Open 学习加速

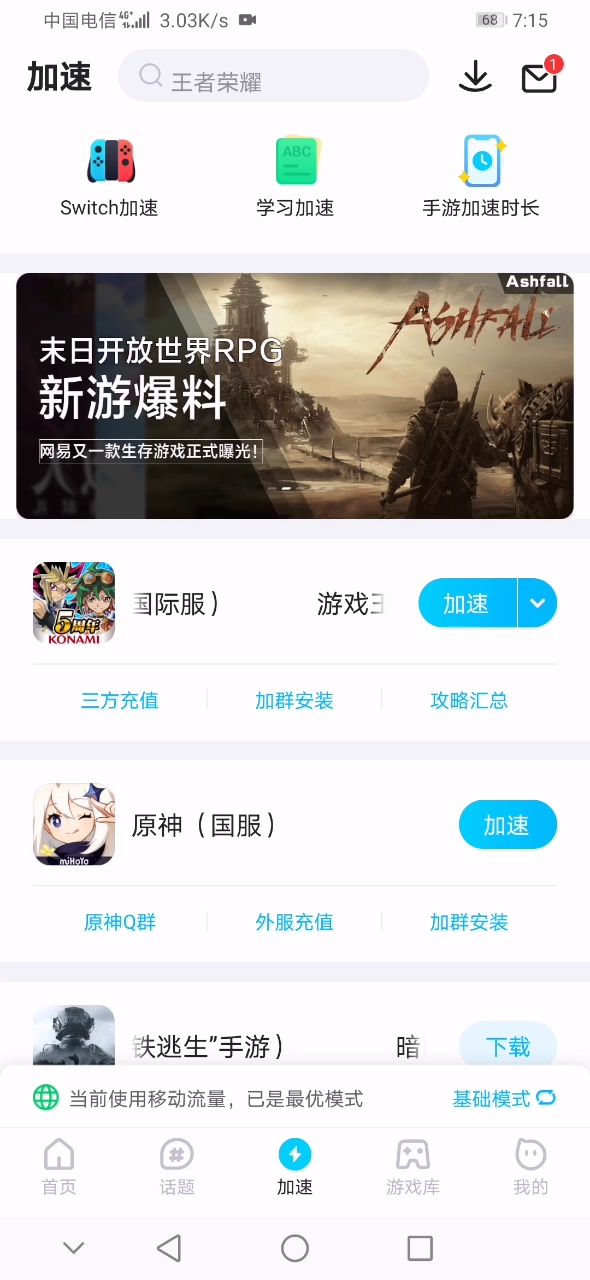coord(295,178)
